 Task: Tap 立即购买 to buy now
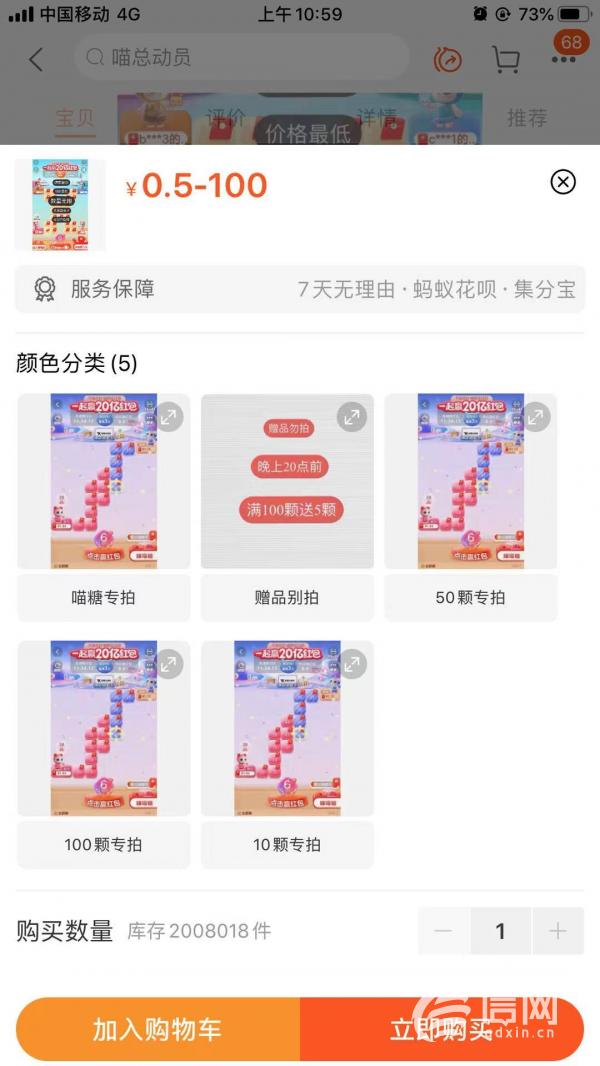(x=441, y=1029)
